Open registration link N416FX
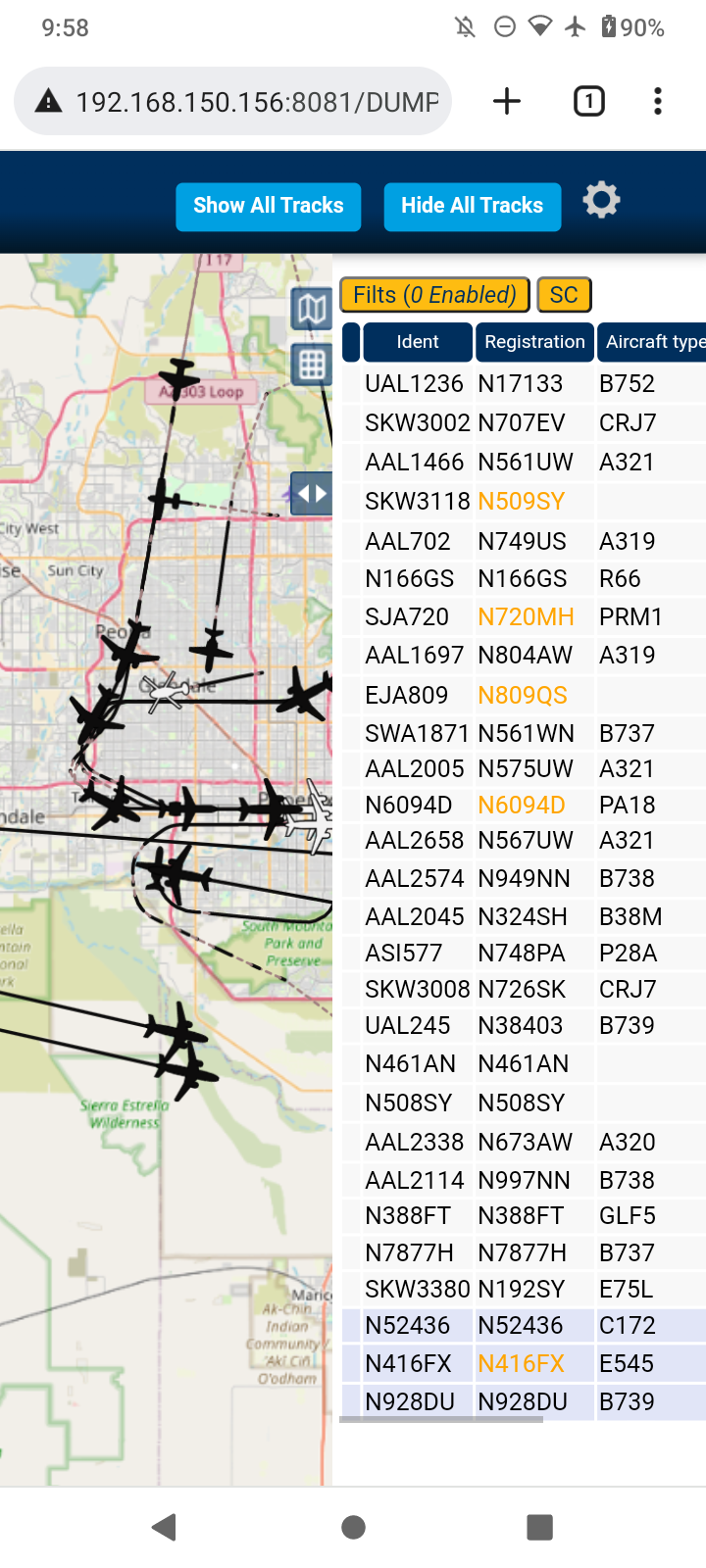The image size is (706, 1568). (522, 1364)
